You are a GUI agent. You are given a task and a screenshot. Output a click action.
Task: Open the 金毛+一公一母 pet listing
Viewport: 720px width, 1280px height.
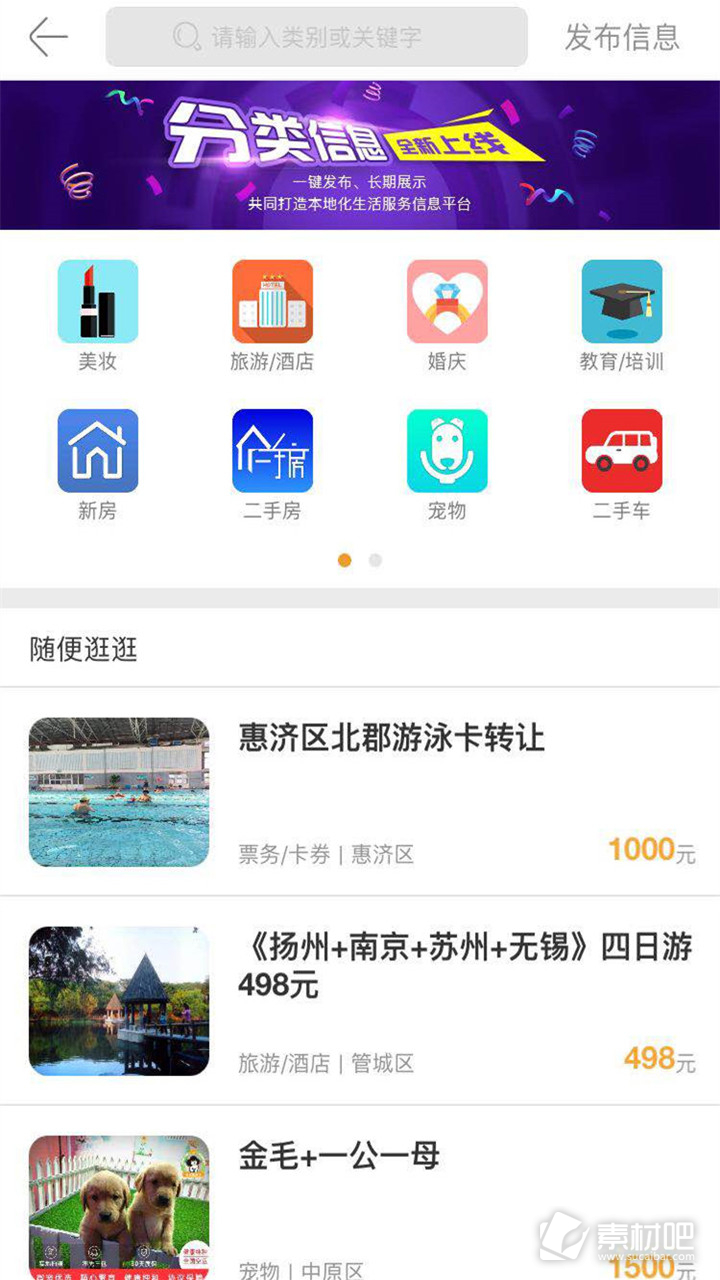tap(339, 1157)
